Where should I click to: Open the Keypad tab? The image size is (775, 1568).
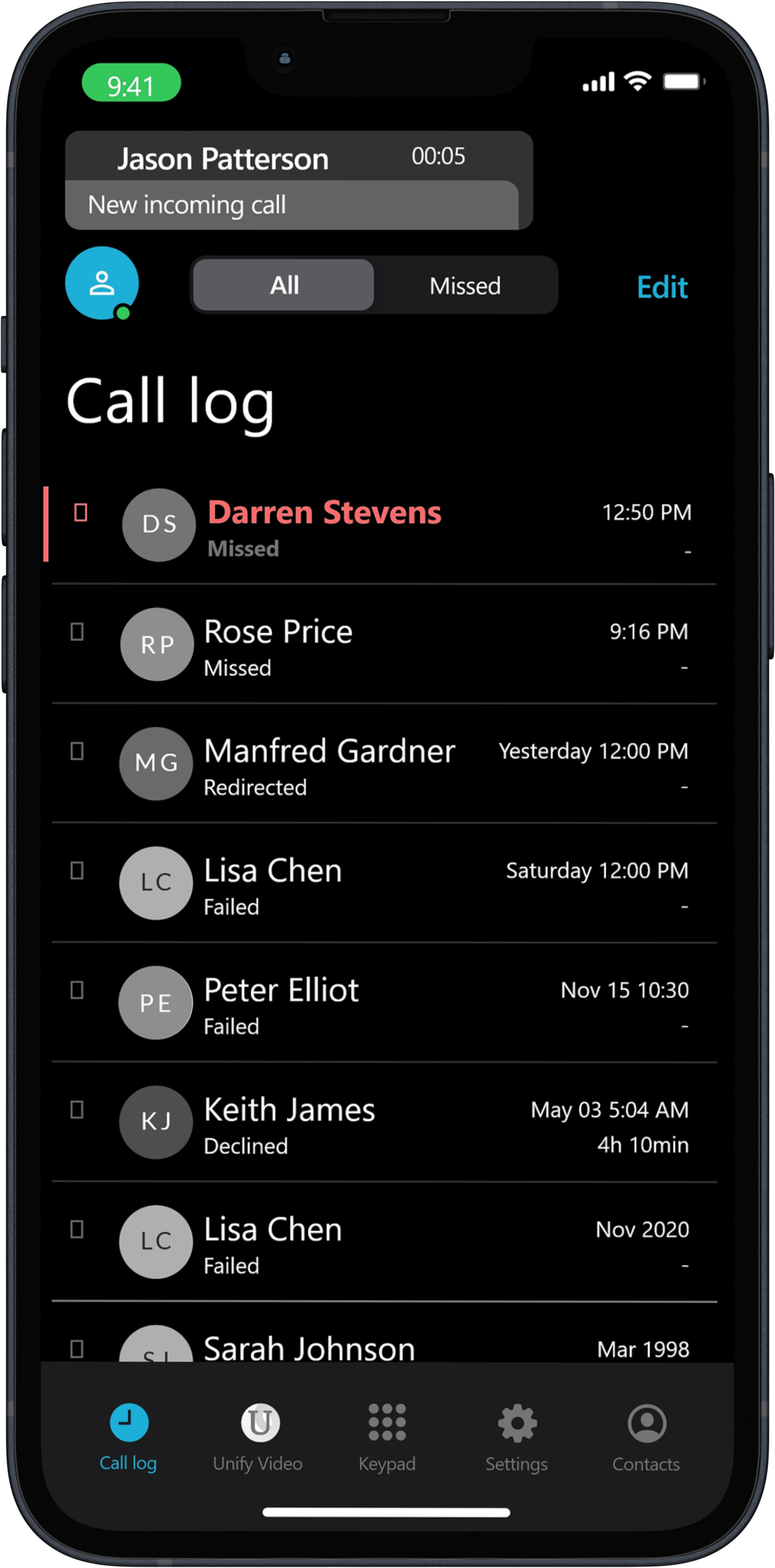tap(387, 1438)
